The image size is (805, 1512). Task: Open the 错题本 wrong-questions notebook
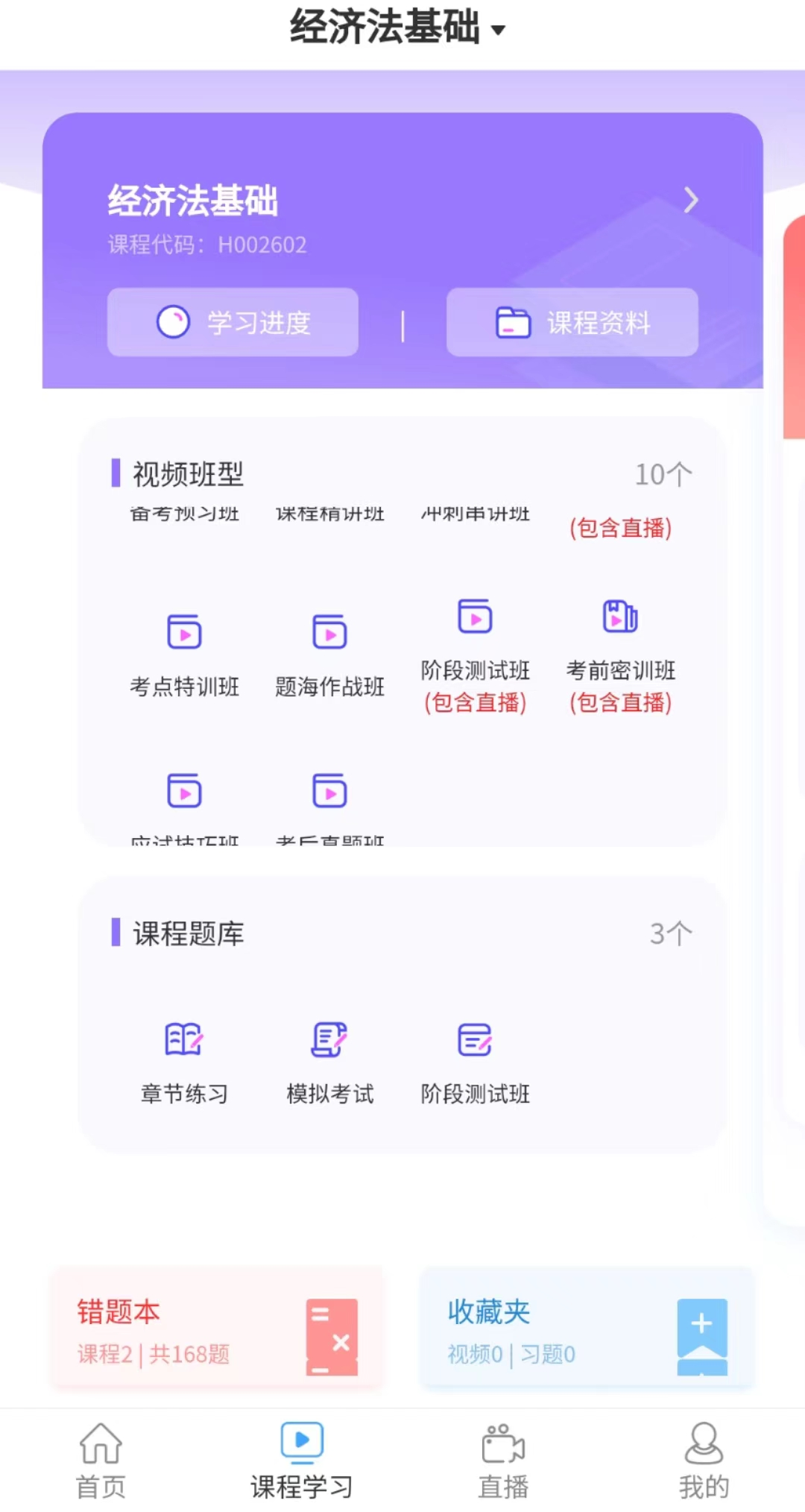[x=216, y=1330]
